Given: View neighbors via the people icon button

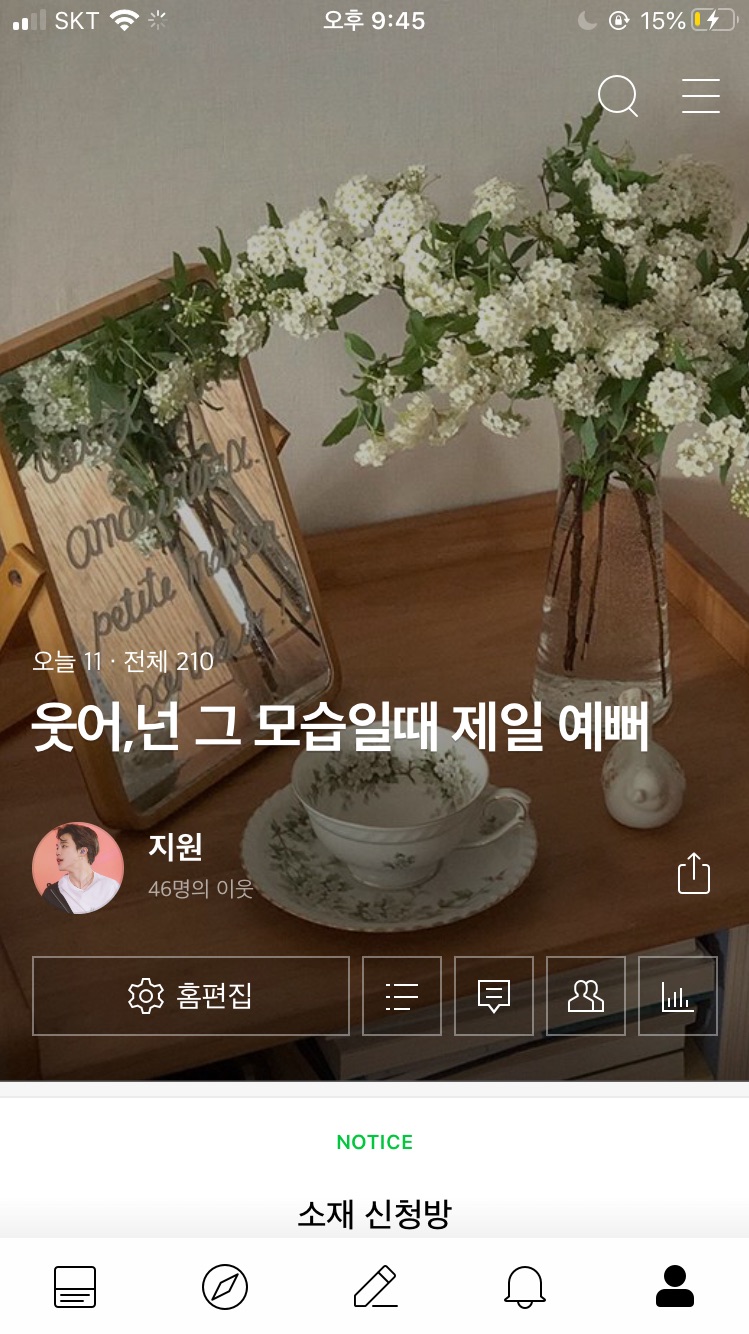Looking at the screenshot, I should 586,996.
